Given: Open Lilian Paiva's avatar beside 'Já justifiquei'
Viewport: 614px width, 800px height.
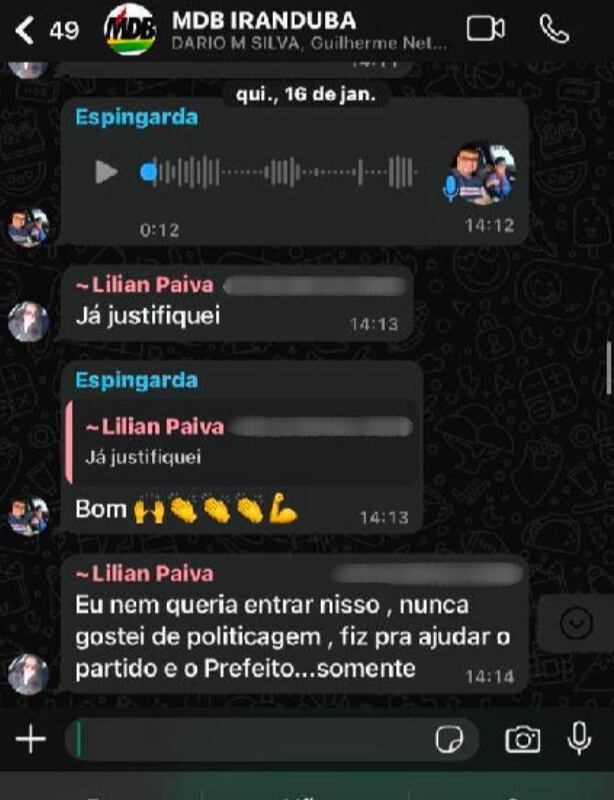Looking at the screenshot, I should pyautogui.click(x=27, y=322).
